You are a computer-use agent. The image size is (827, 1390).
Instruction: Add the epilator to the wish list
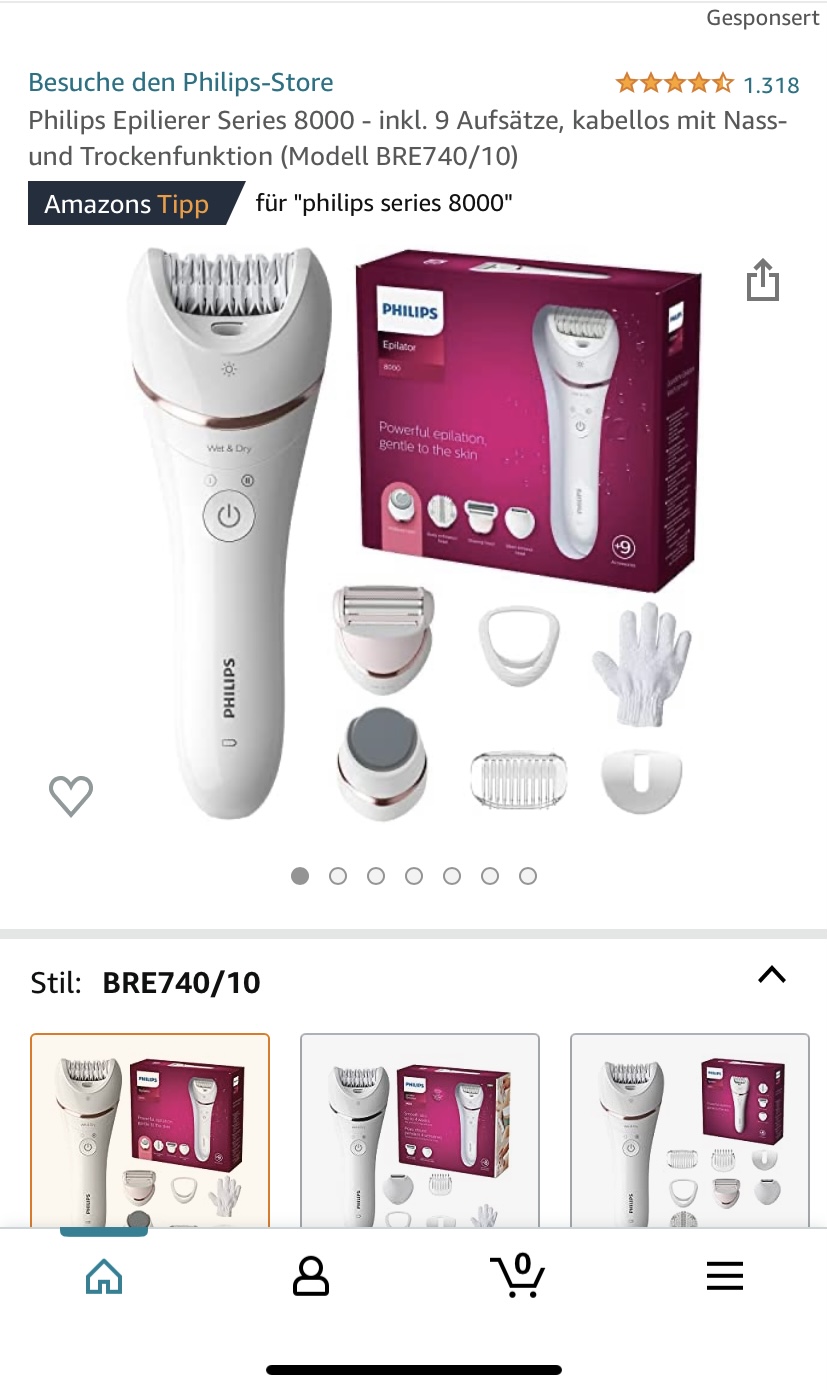(71, 796)
